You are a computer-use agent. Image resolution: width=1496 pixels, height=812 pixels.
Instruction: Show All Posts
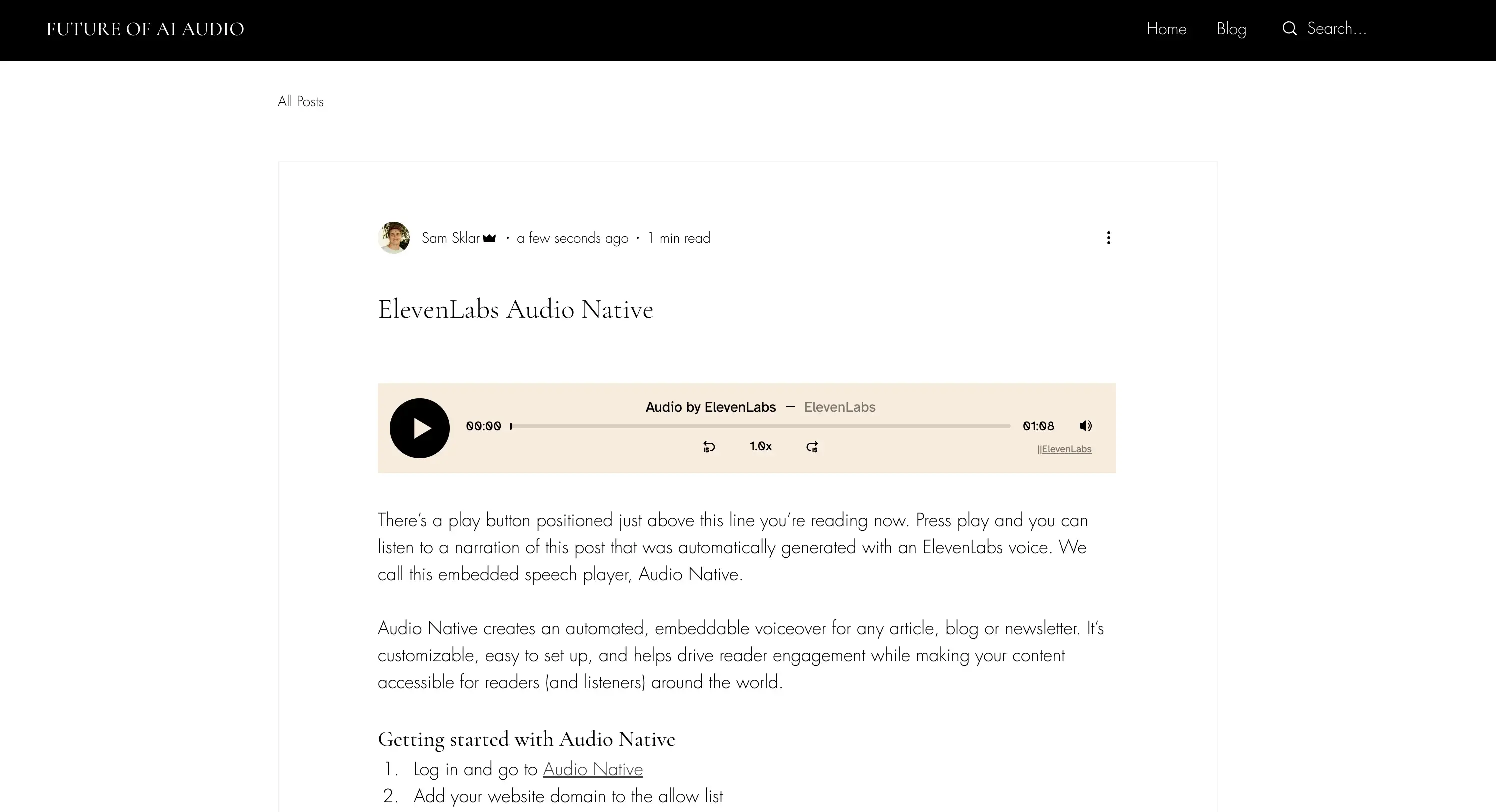point(301,101)
